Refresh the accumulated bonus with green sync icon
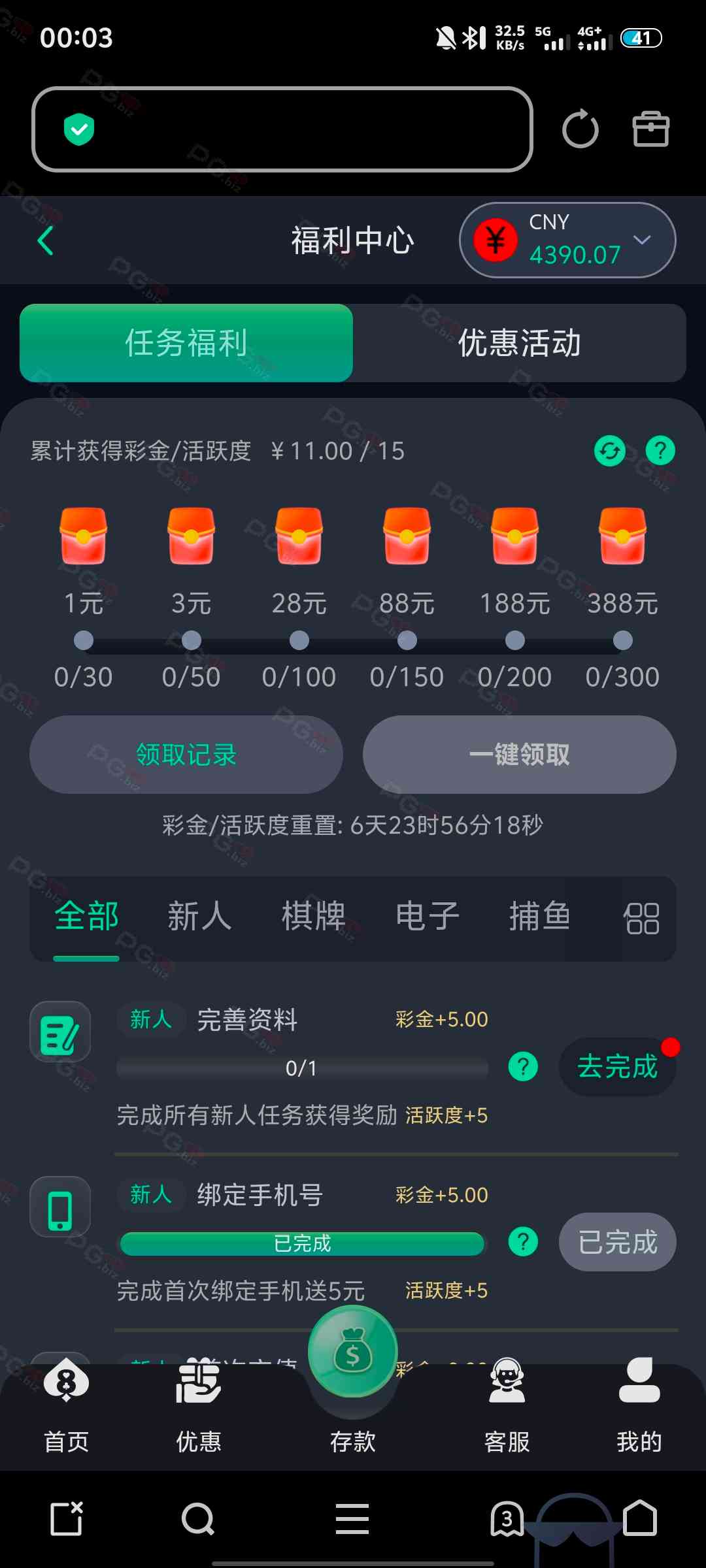Screen dimensions: 706x1568 coord(609,451)
